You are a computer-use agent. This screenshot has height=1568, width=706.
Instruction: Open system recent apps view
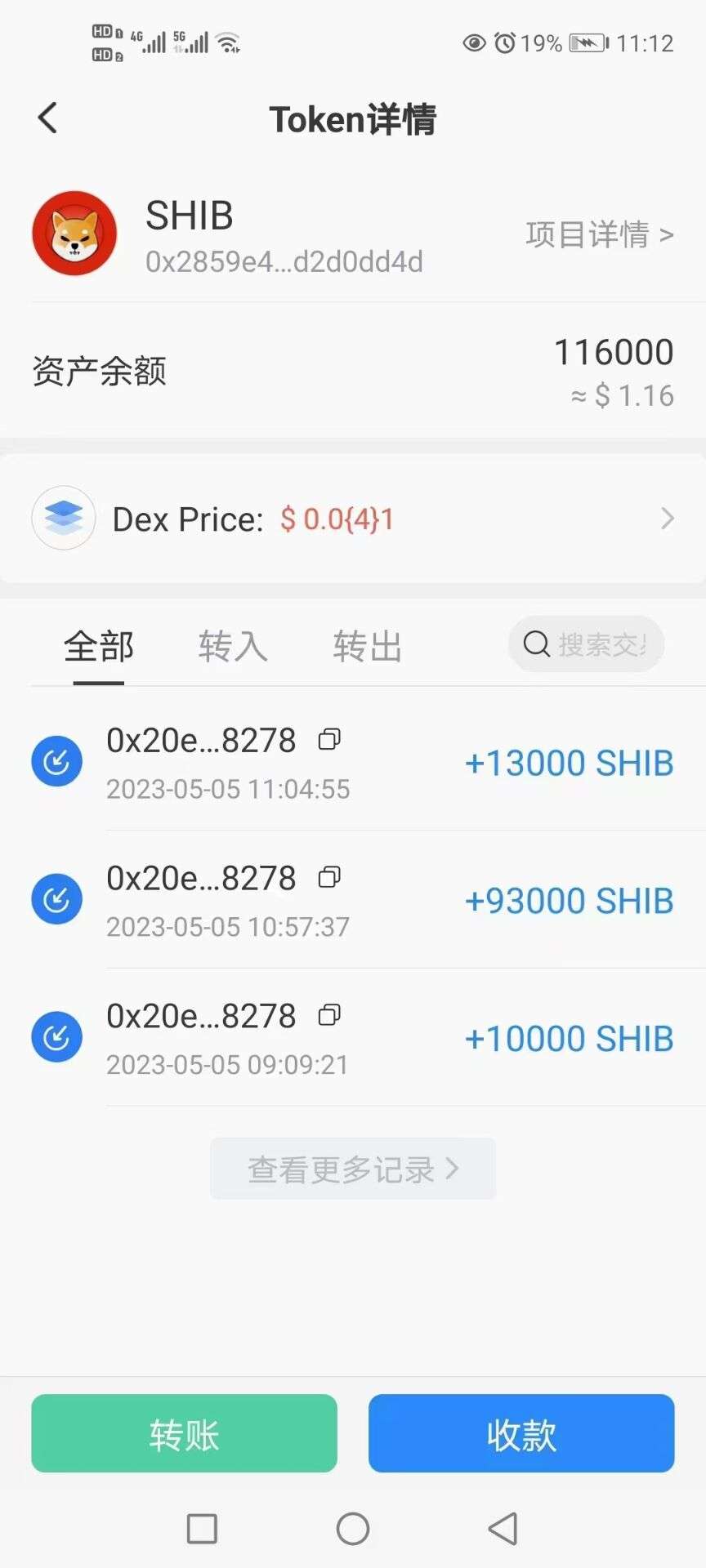pyautogui.click(x=202, y=1529)
